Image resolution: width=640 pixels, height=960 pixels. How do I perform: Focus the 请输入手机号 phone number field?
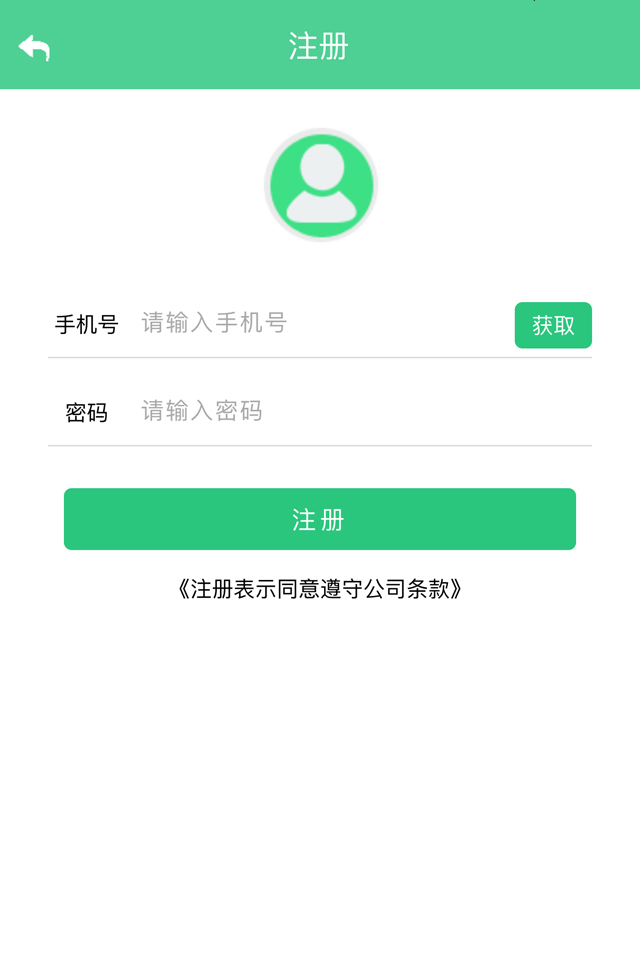click(320, 323)
